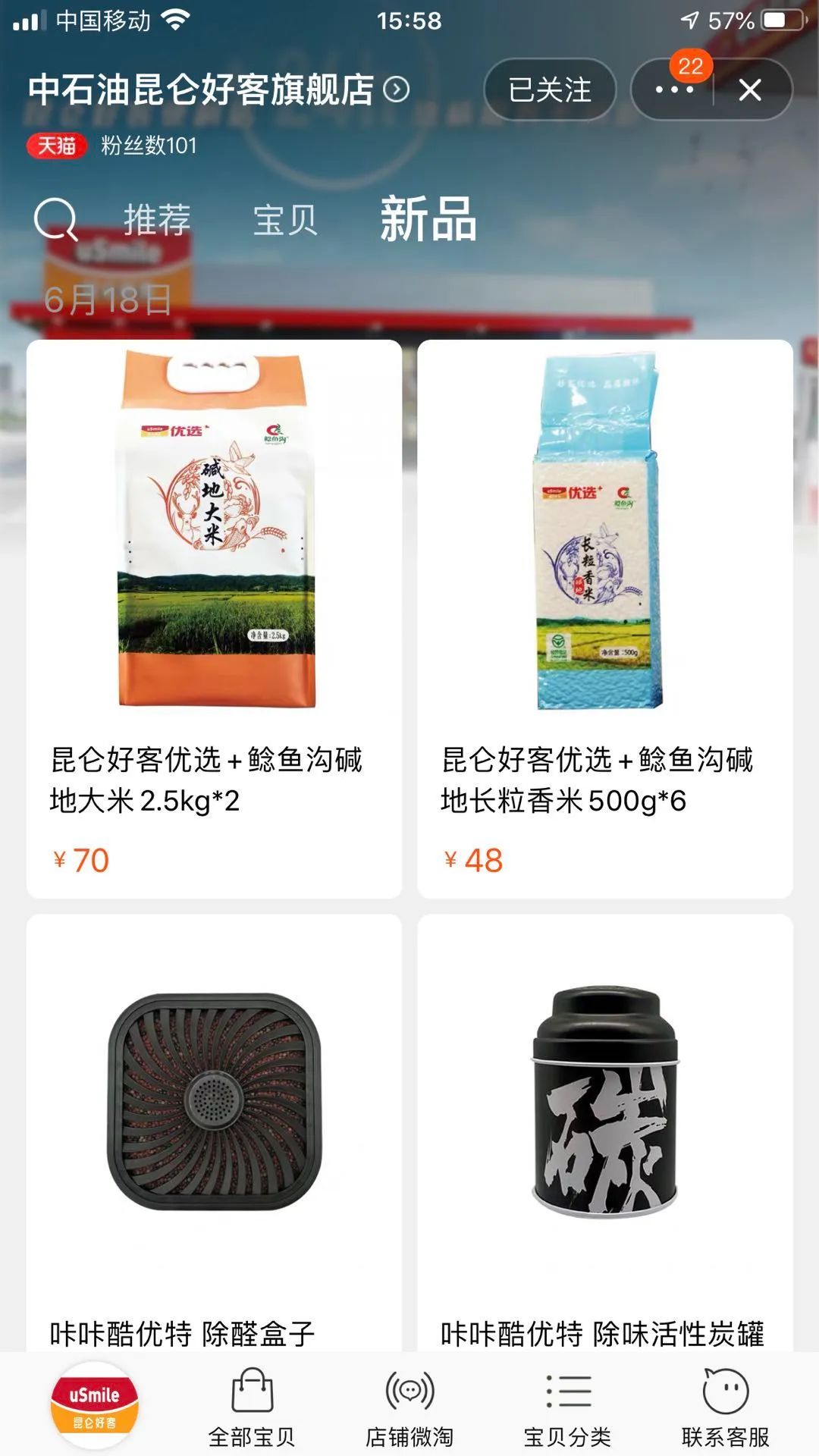Image resolution: width=819 pixels, height=1456 pixels.
Task: Open the more options menu with 22 badge
Action: (671, 89)
